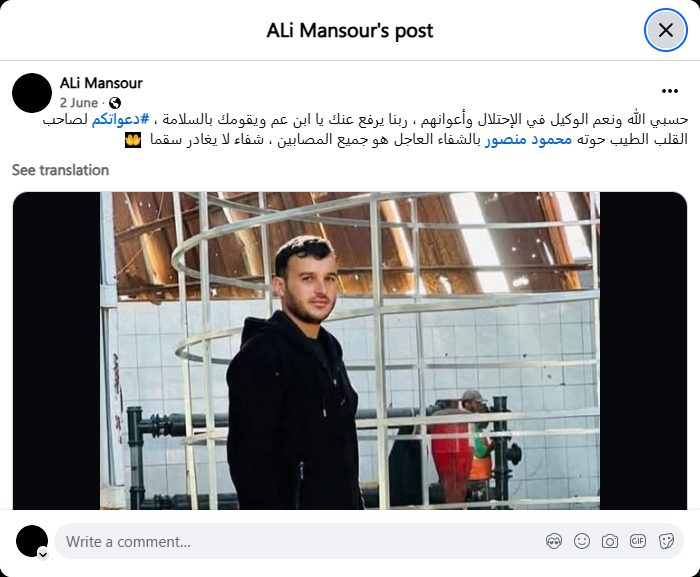Open the sticker picker for the comment

point(665,542)
